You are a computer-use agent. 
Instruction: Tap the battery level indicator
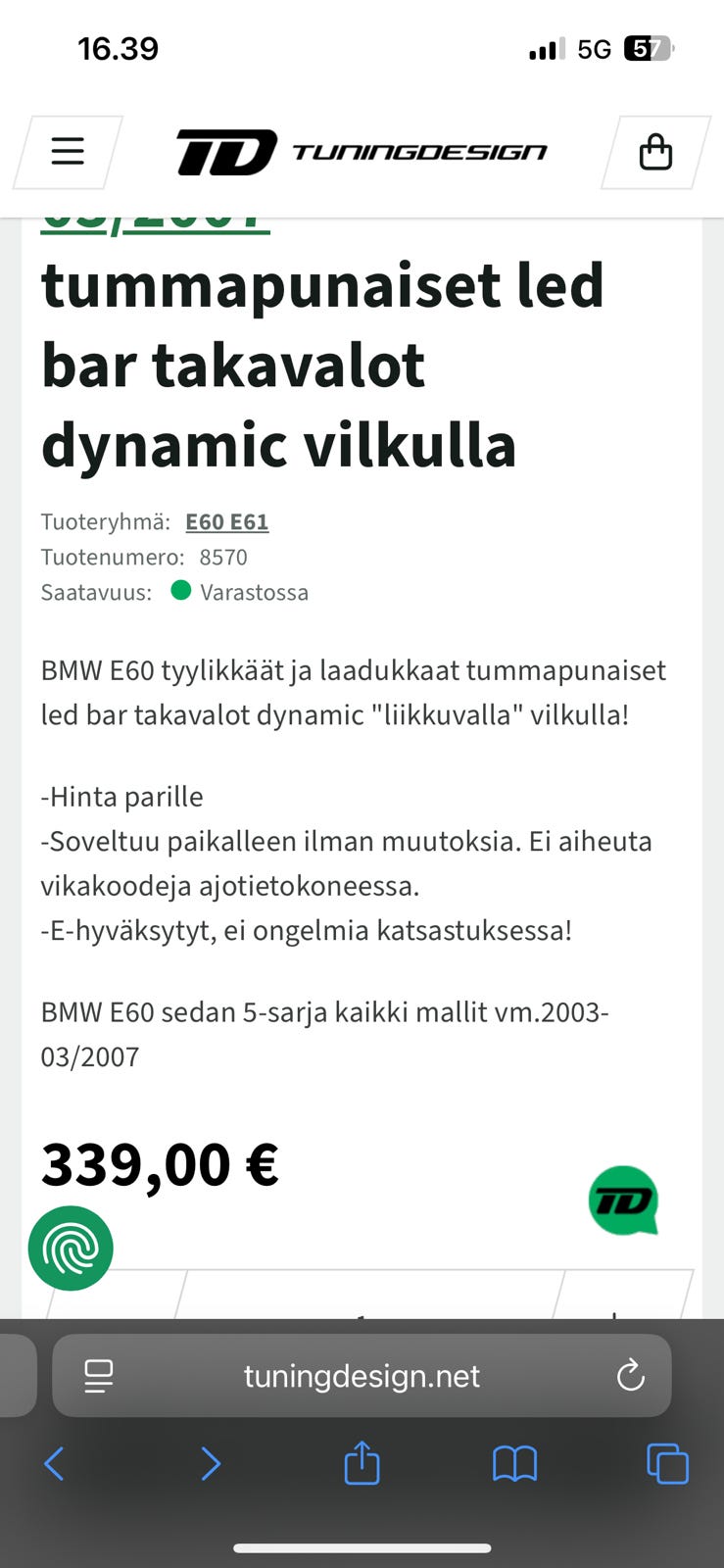pos(650,46)
